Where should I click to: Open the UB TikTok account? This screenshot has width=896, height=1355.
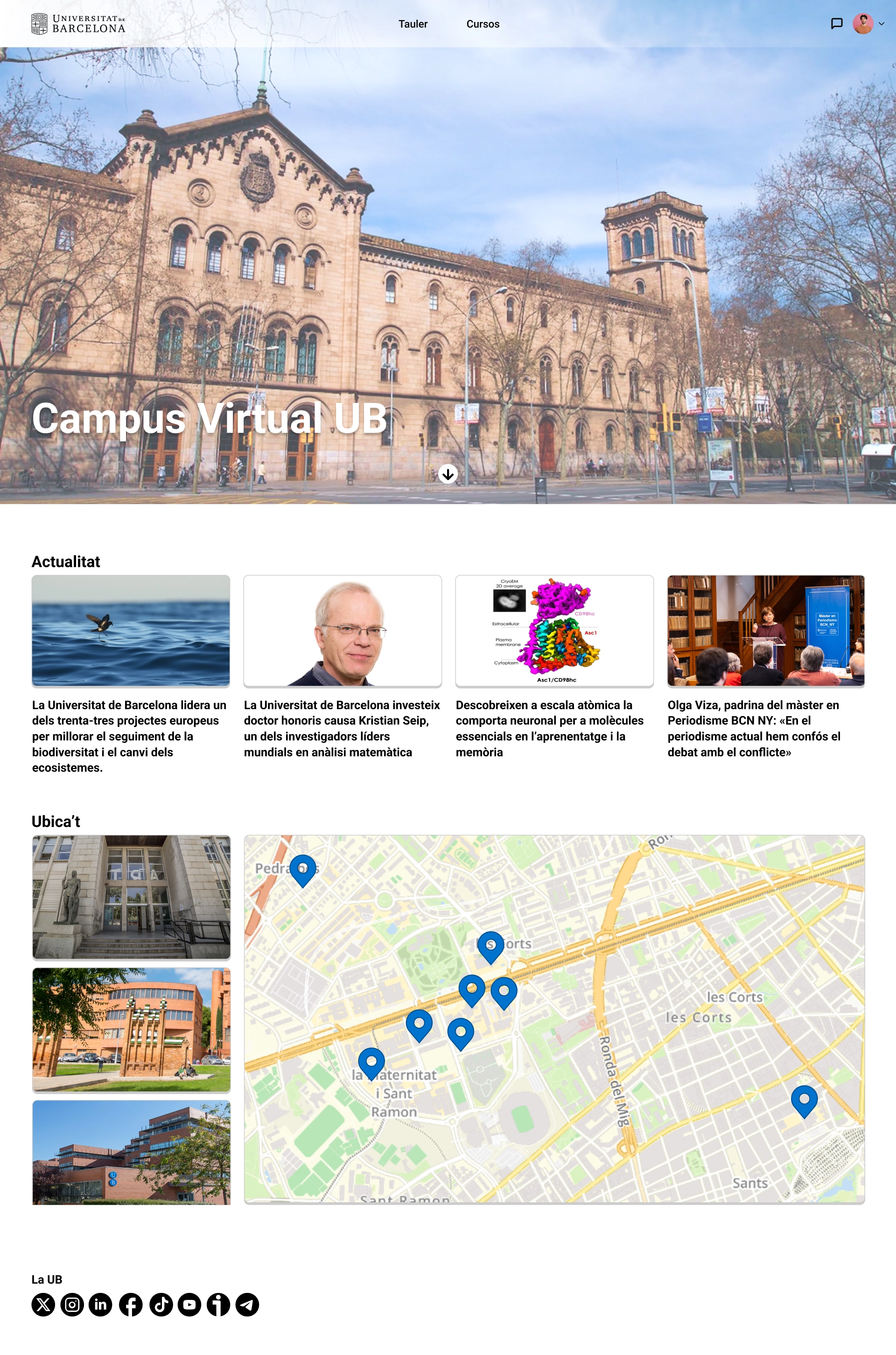point(161,1305)
